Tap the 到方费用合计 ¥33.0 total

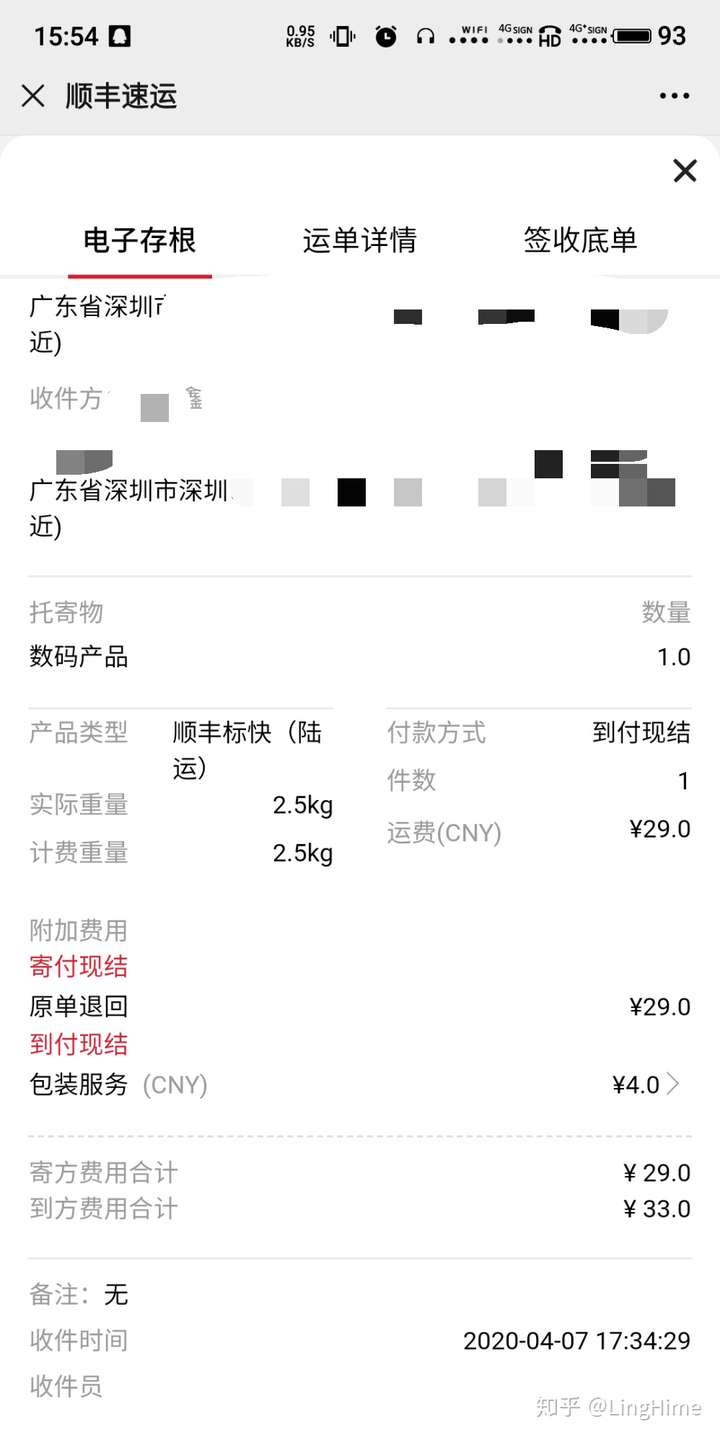(360, 1209)
